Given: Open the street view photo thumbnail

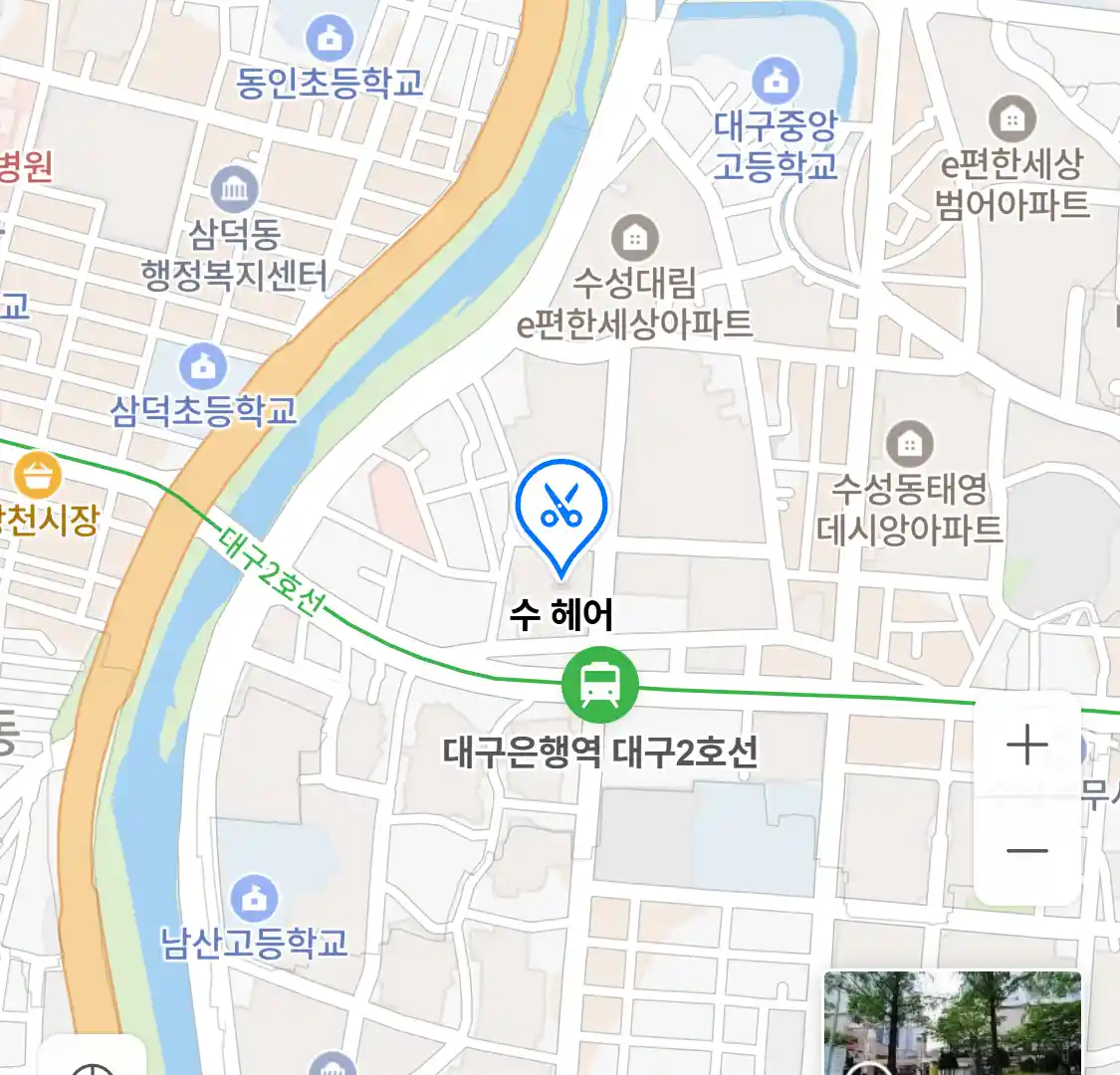Looking at the screenshot, I should tap(952, 1022).
